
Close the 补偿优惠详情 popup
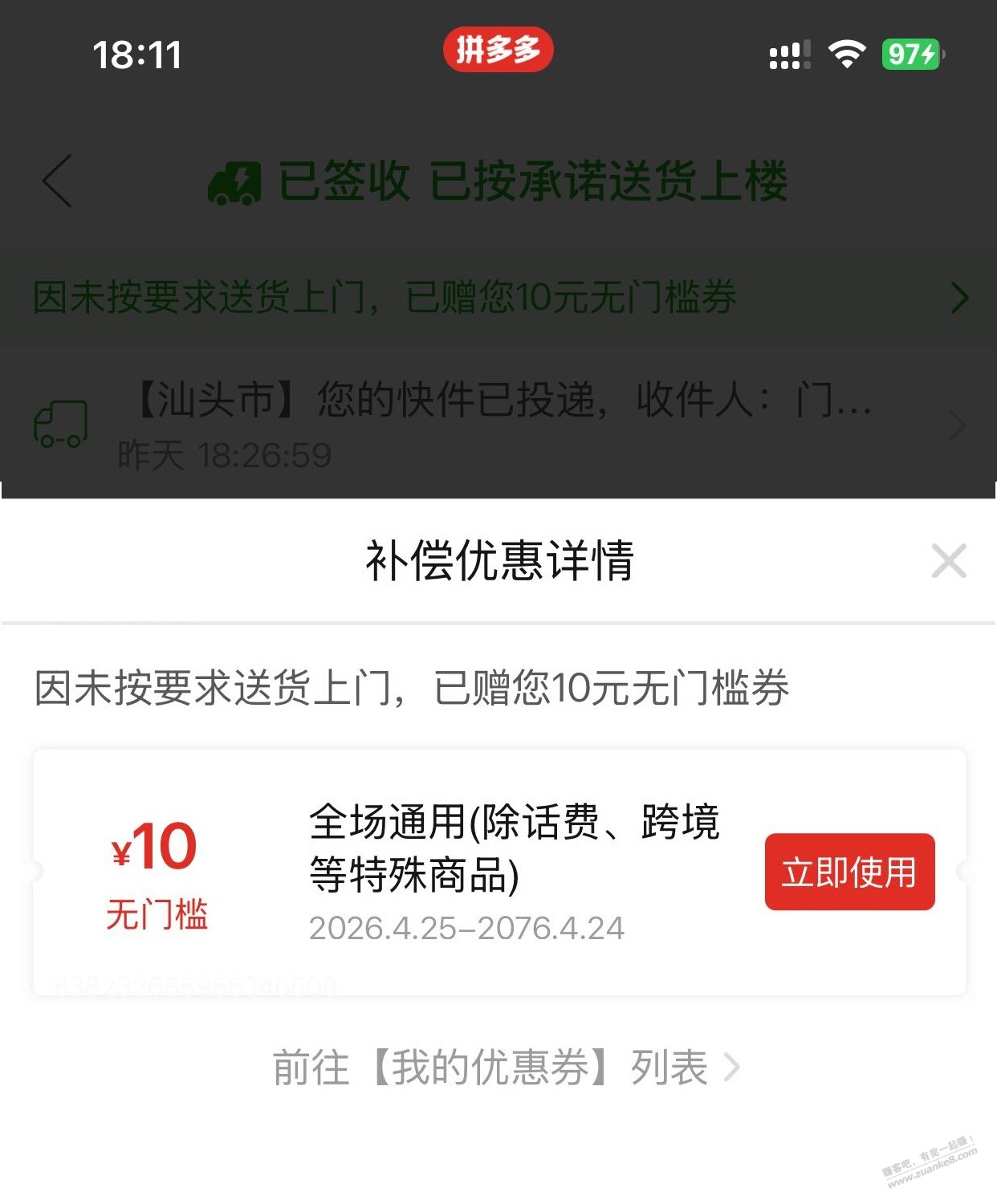(950, 560)
